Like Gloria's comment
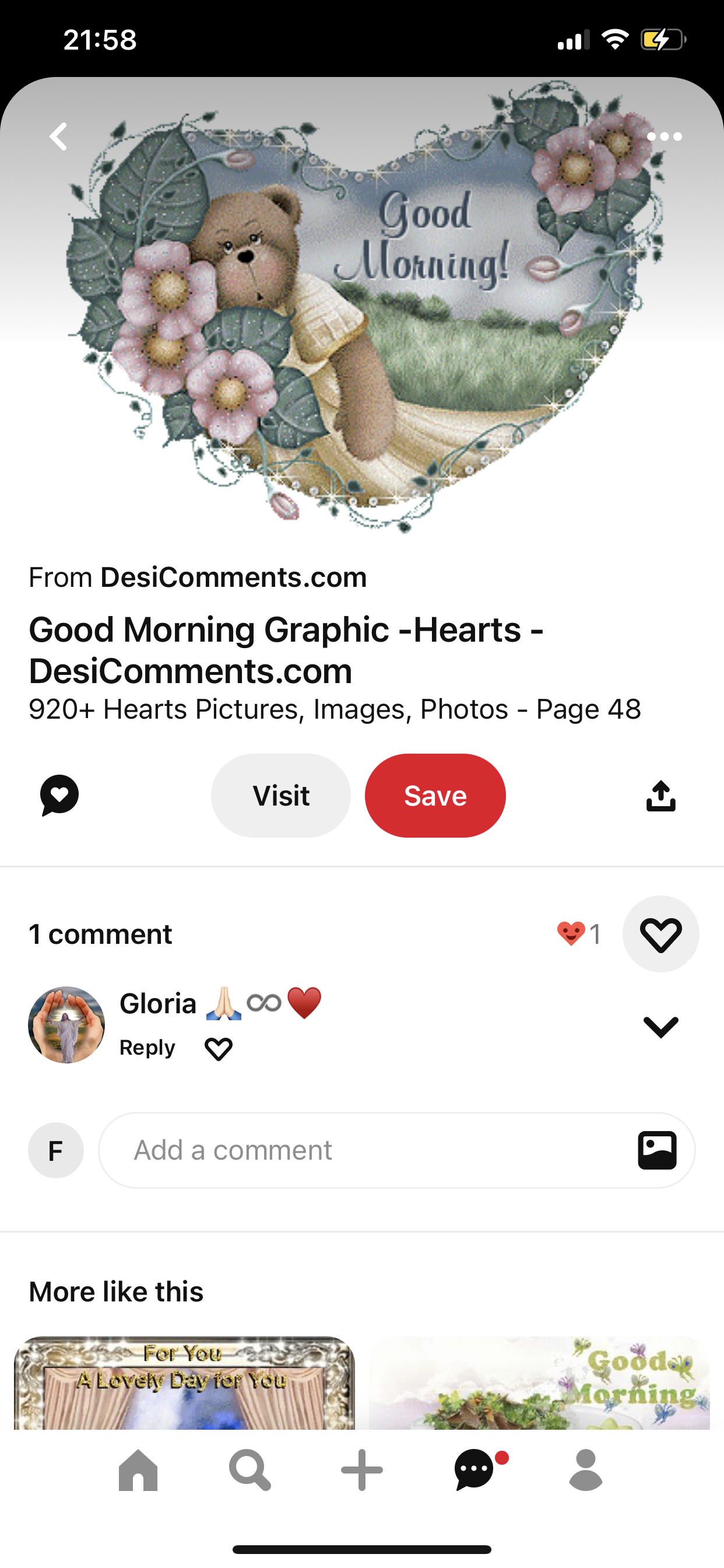Image resolution: width=724 pixels, height=1568 pixels. (x=219, y=1049)
